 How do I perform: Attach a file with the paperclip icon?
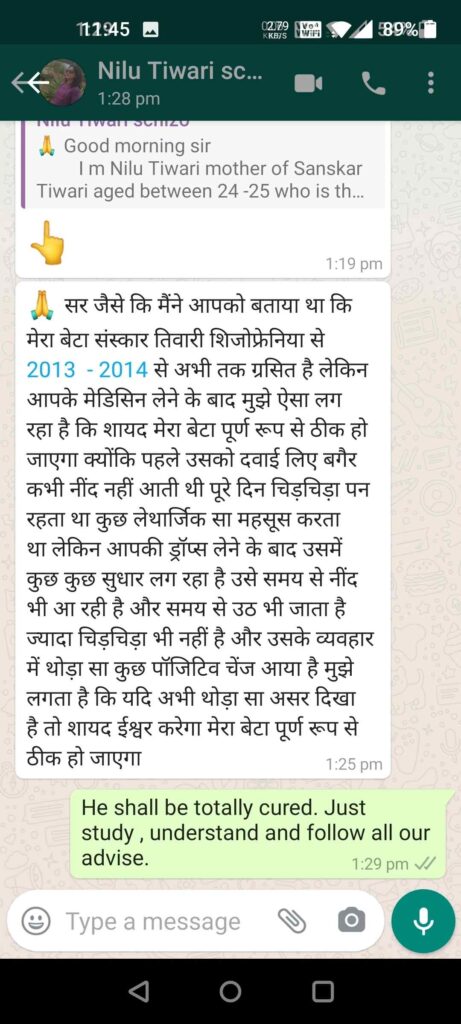point(291,921)
